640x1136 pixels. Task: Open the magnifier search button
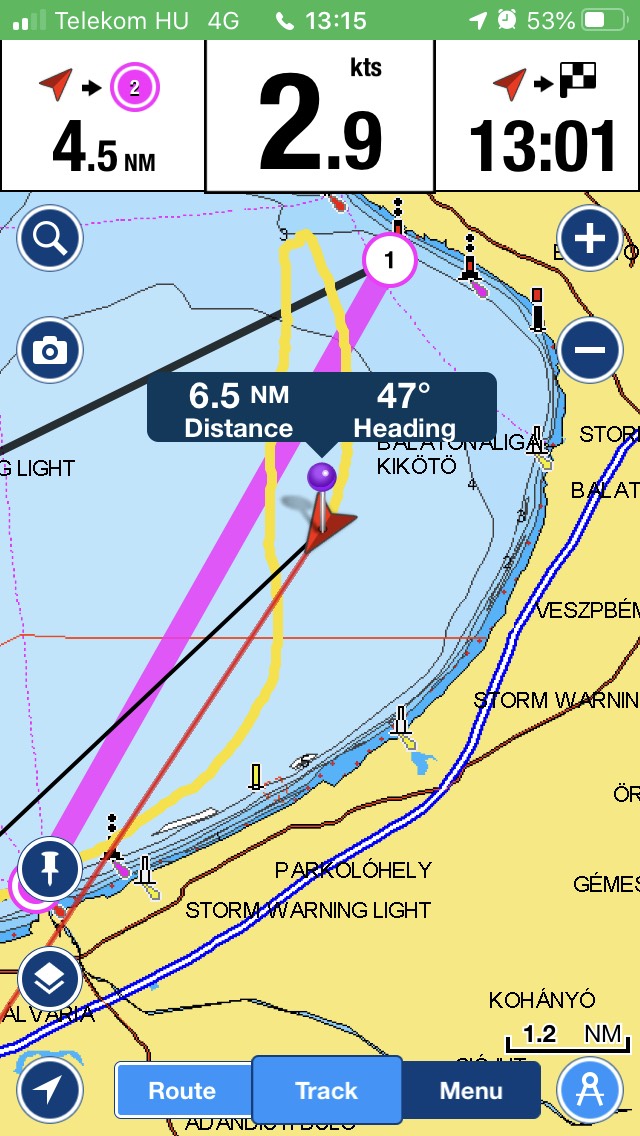point(50,239)
